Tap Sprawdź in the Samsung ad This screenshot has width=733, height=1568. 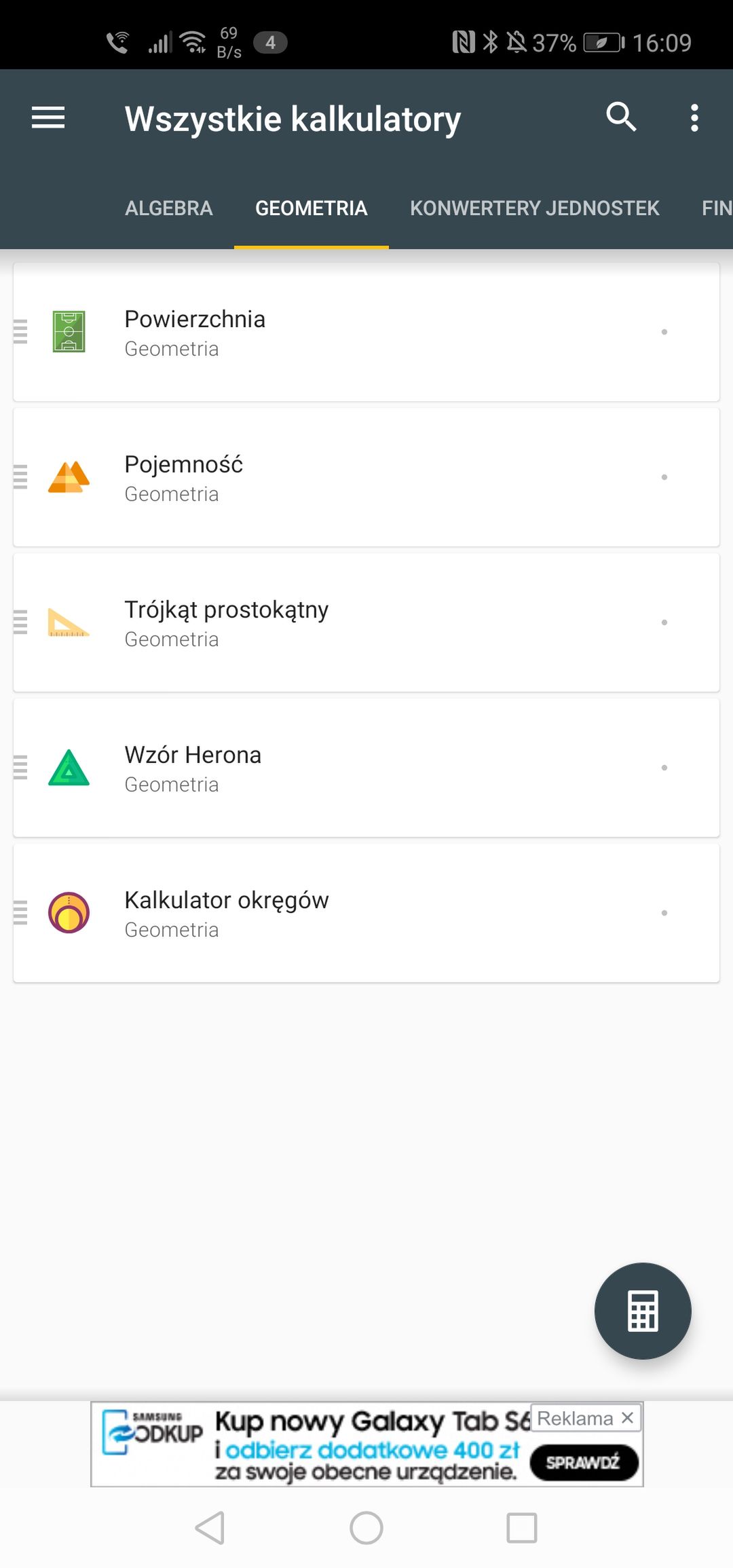pyautogui.click(x=584, y=1462)
